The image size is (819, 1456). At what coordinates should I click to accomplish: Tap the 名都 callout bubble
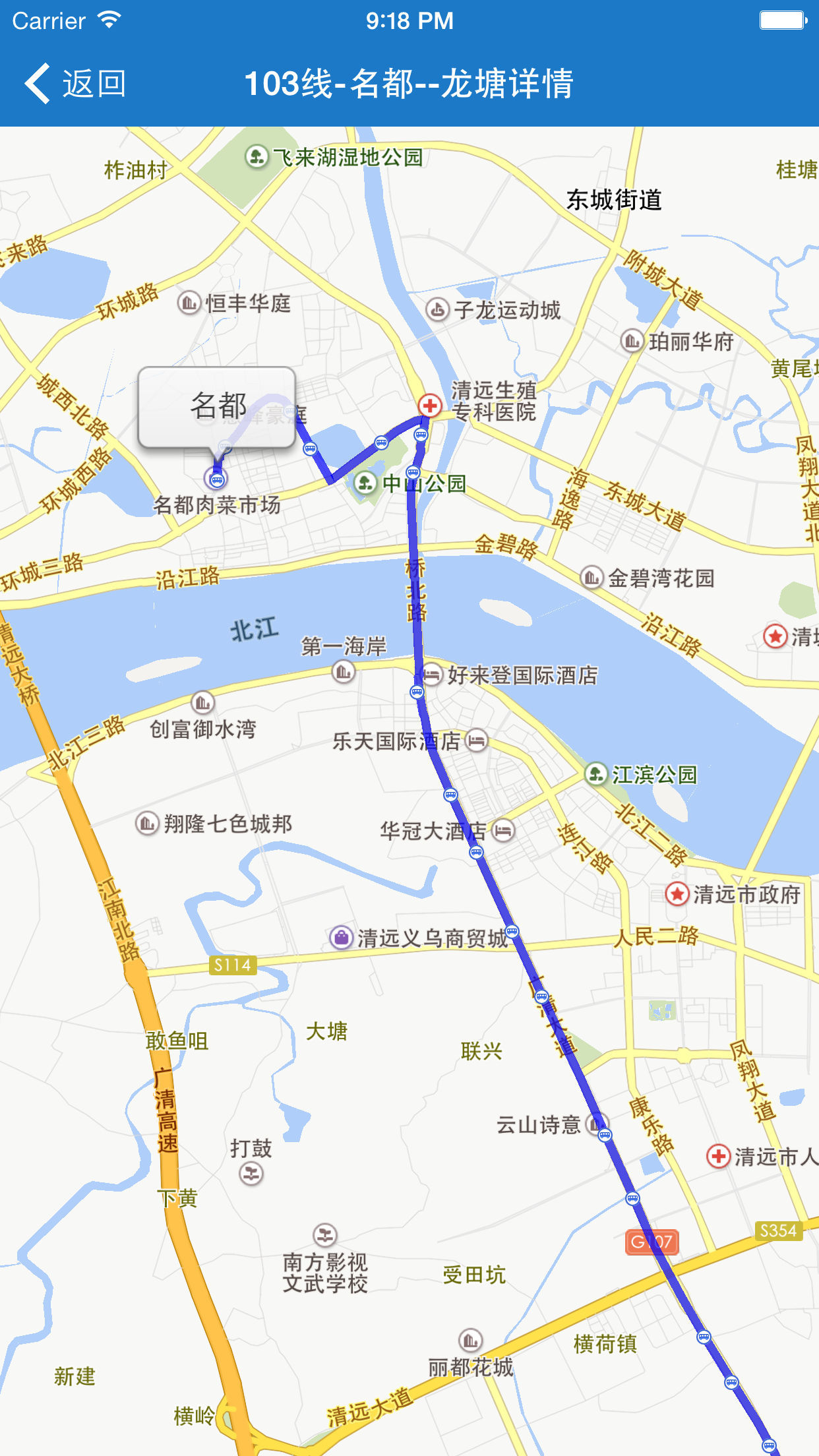coord(216,407)
